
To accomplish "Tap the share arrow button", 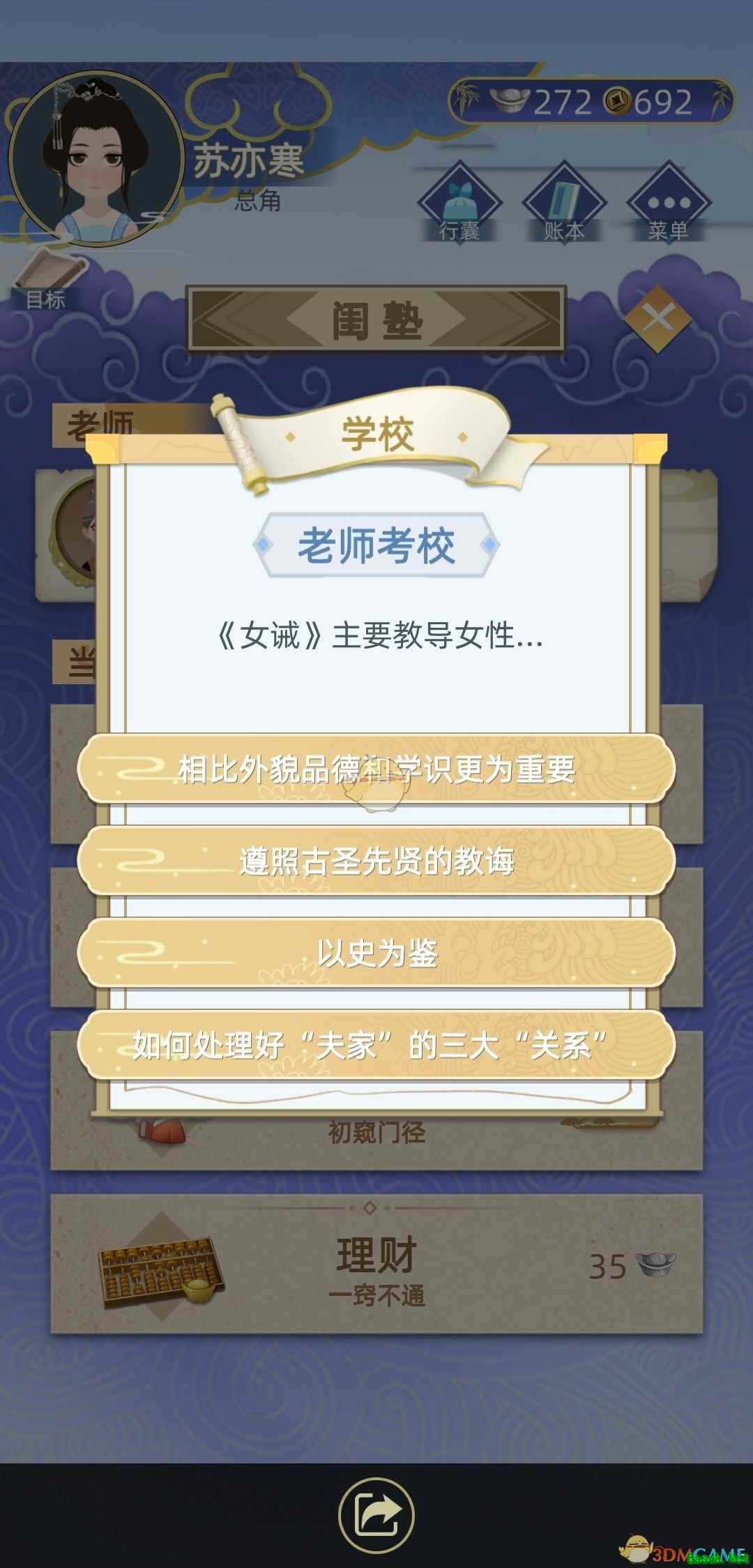I will click(x=376, y=1515).
